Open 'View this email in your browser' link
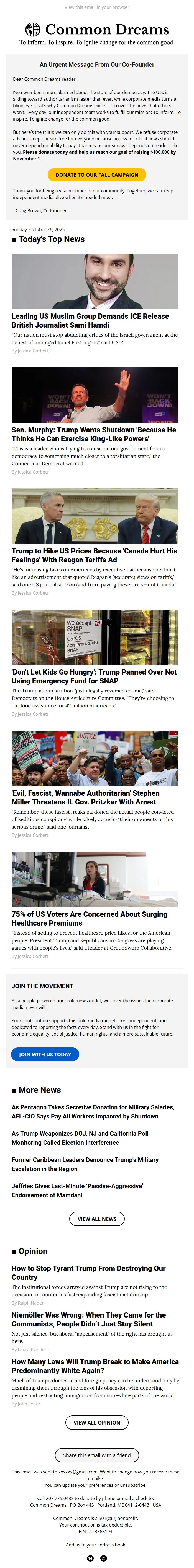 [x=97, y=7]
